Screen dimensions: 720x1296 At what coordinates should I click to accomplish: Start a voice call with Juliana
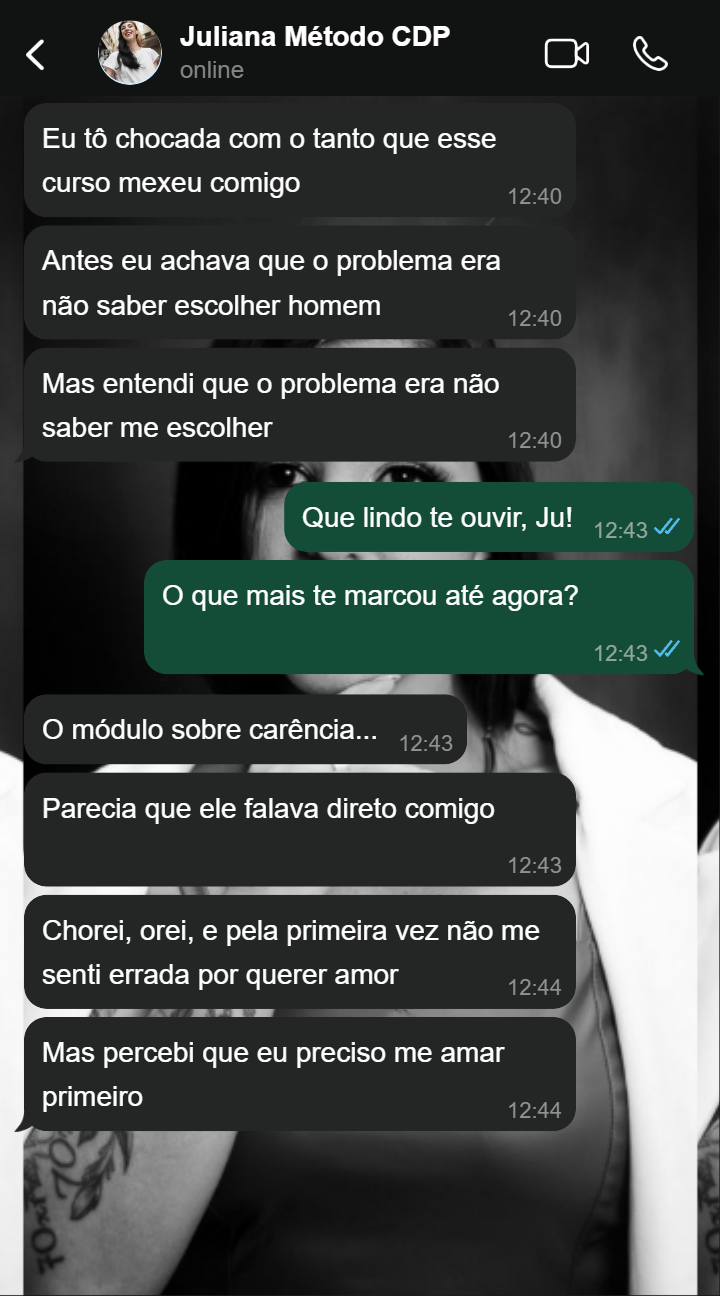(x=650, y=54)
